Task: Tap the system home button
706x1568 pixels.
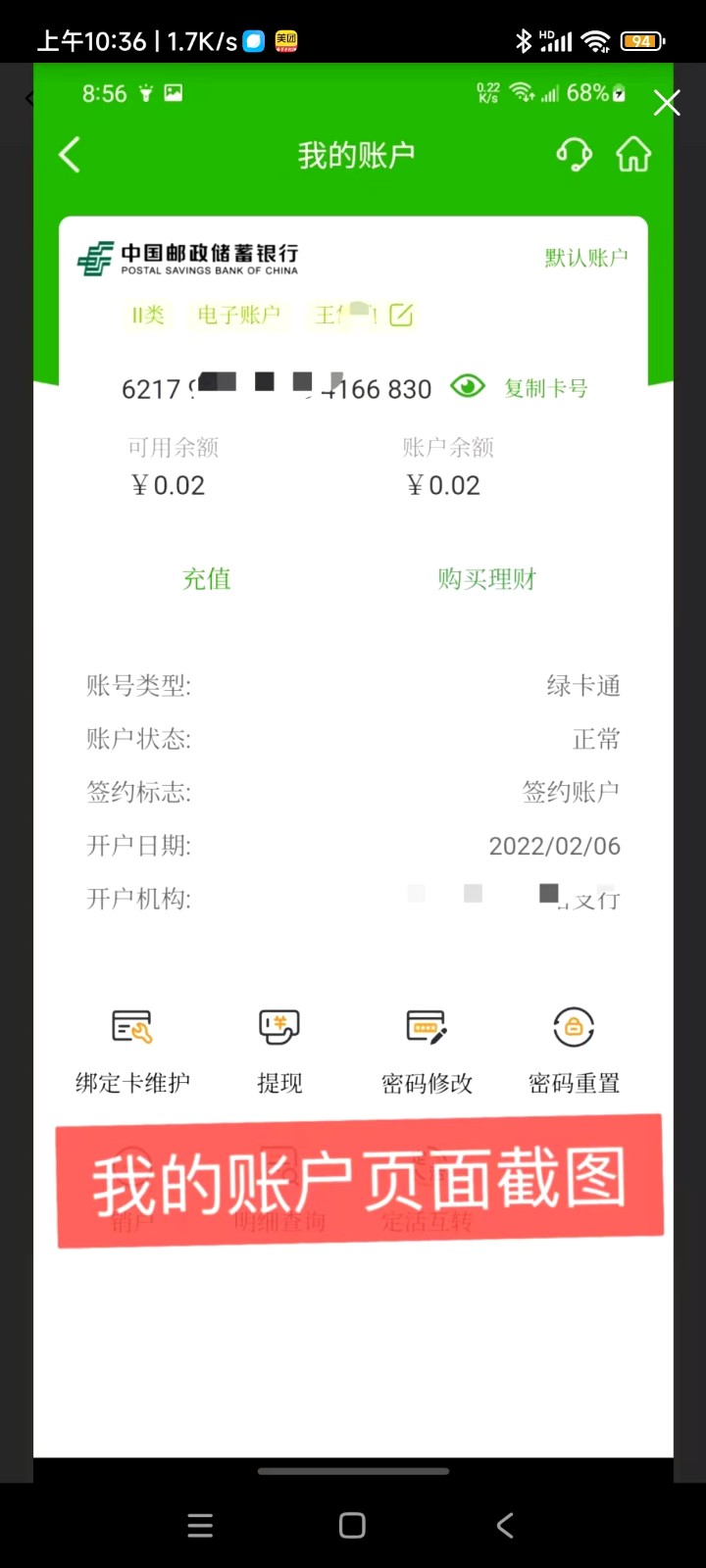Action: (352, 1525)
